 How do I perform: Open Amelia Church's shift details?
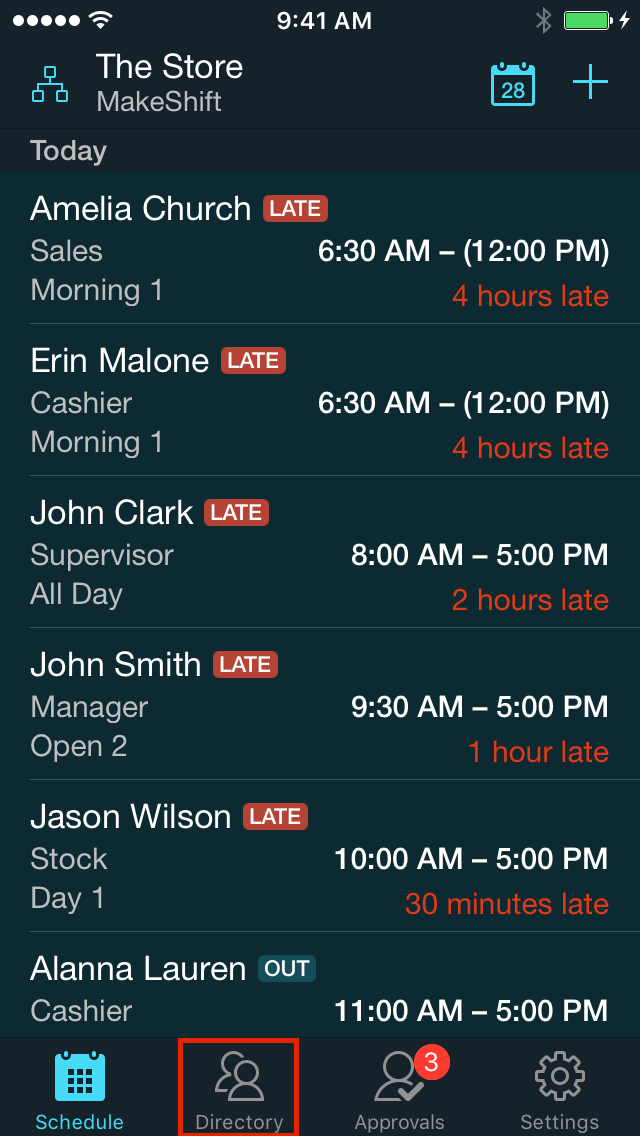[x=320, y=249]
